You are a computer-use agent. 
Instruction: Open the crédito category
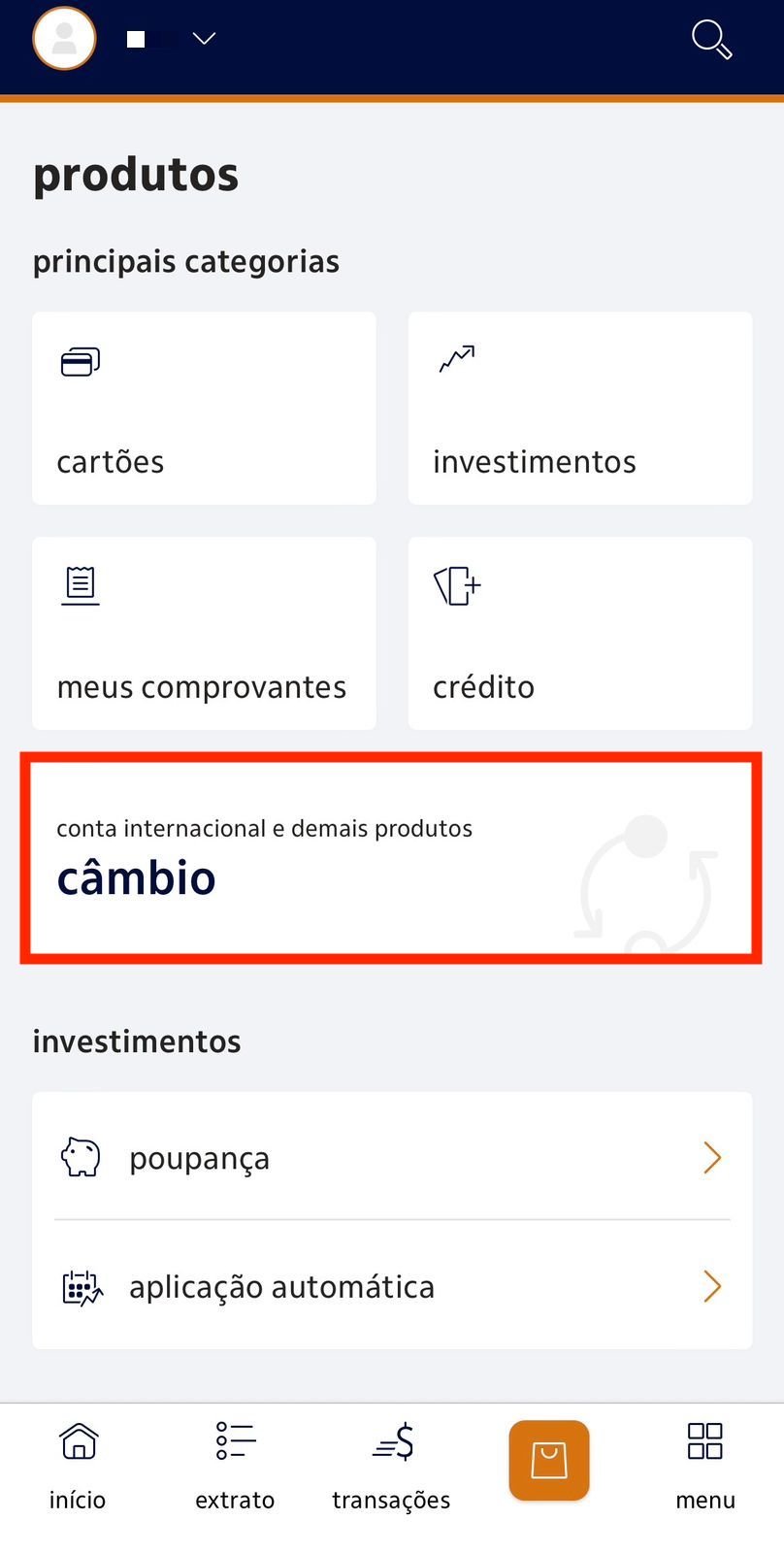[580, 633]
